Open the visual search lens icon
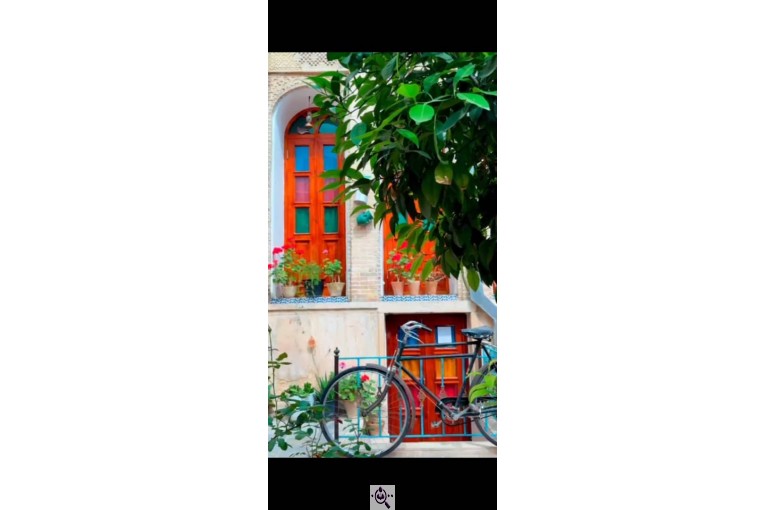Viewport: 765px width, 510px height. click(x=382, y=497)
